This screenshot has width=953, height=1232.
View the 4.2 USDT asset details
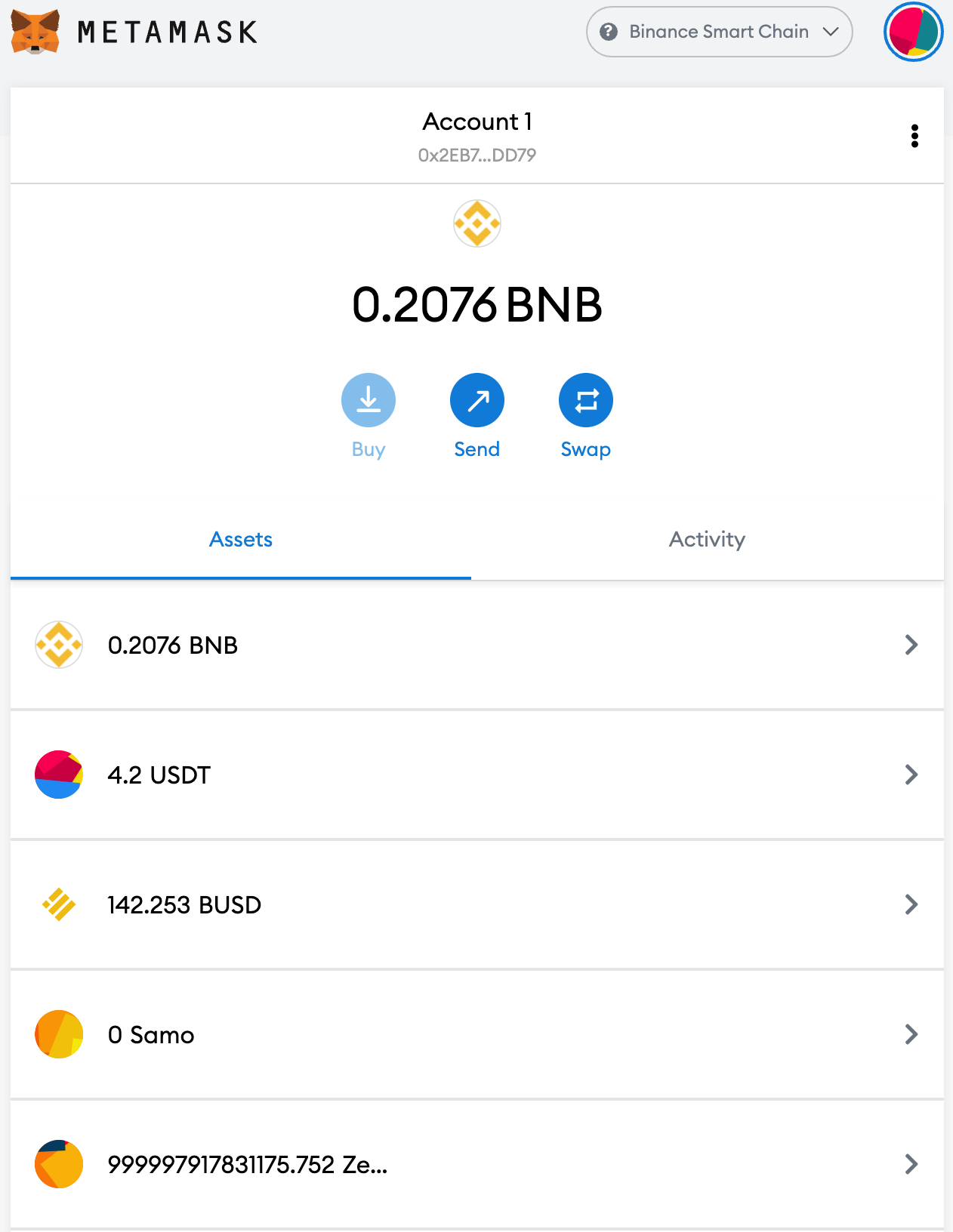click(476, 775)
